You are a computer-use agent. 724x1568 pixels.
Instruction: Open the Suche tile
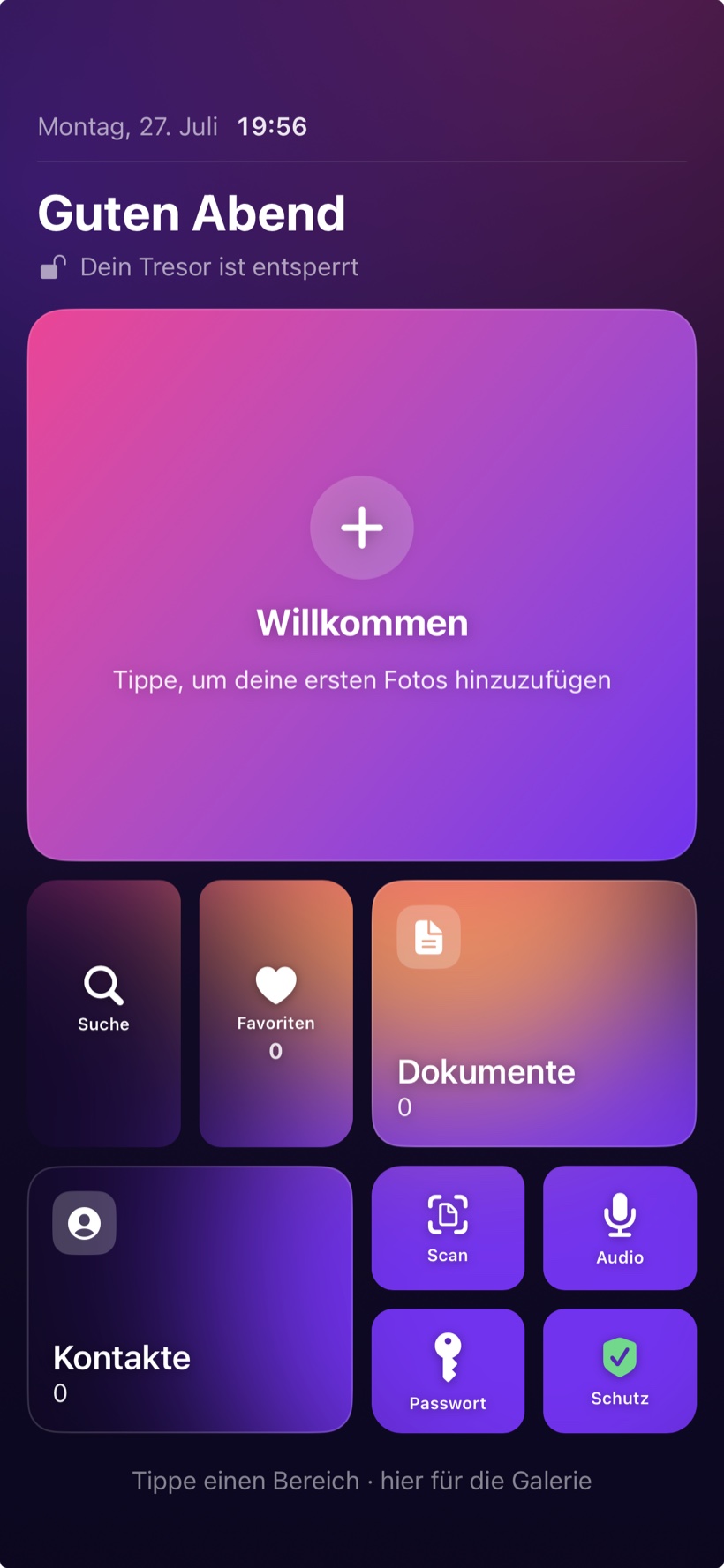pos(104,1013)
